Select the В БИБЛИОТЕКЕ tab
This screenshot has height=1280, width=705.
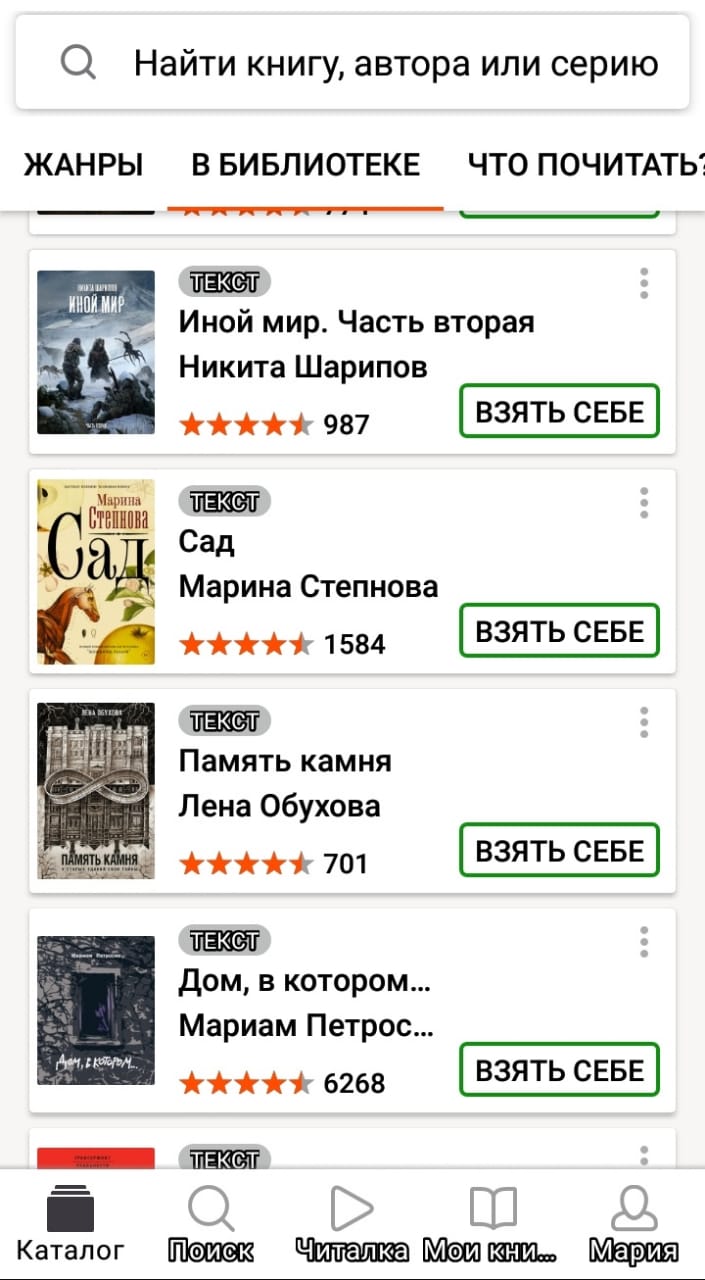[305, 164]
